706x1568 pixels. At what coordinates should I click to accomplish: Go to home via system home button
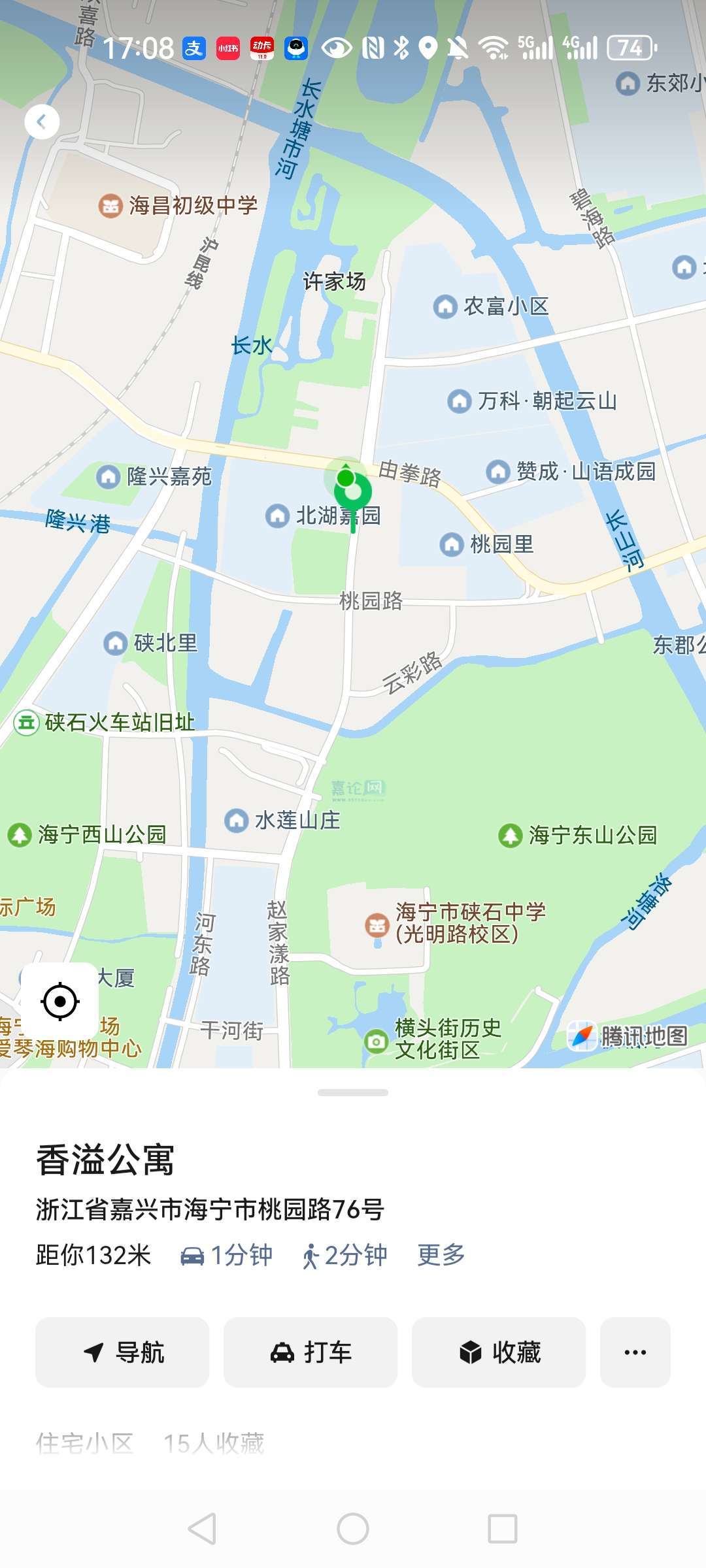tap(353, 1529)
